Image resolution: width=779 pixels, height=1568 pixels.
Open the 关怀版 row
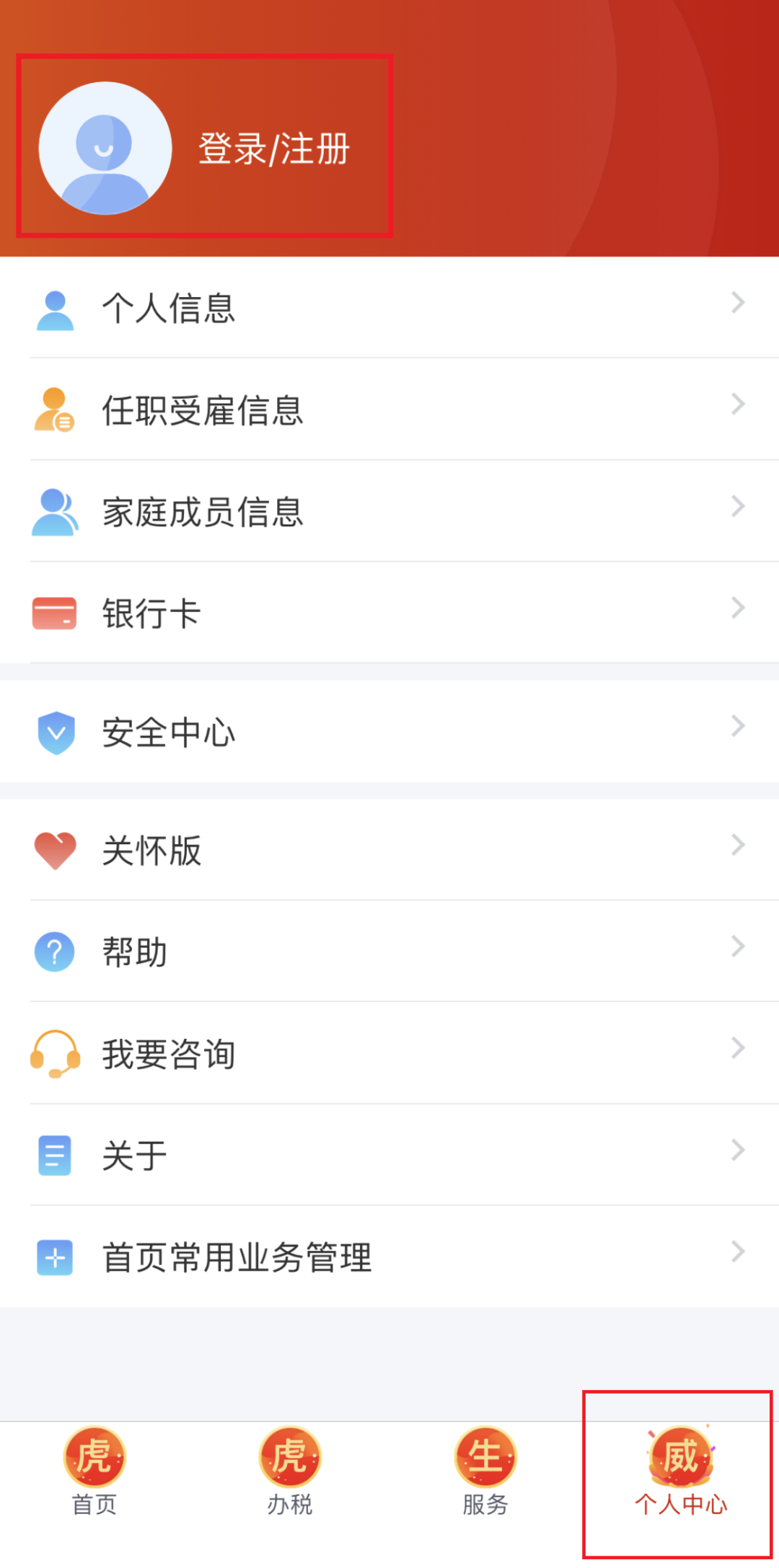click(x=389, y=850)
